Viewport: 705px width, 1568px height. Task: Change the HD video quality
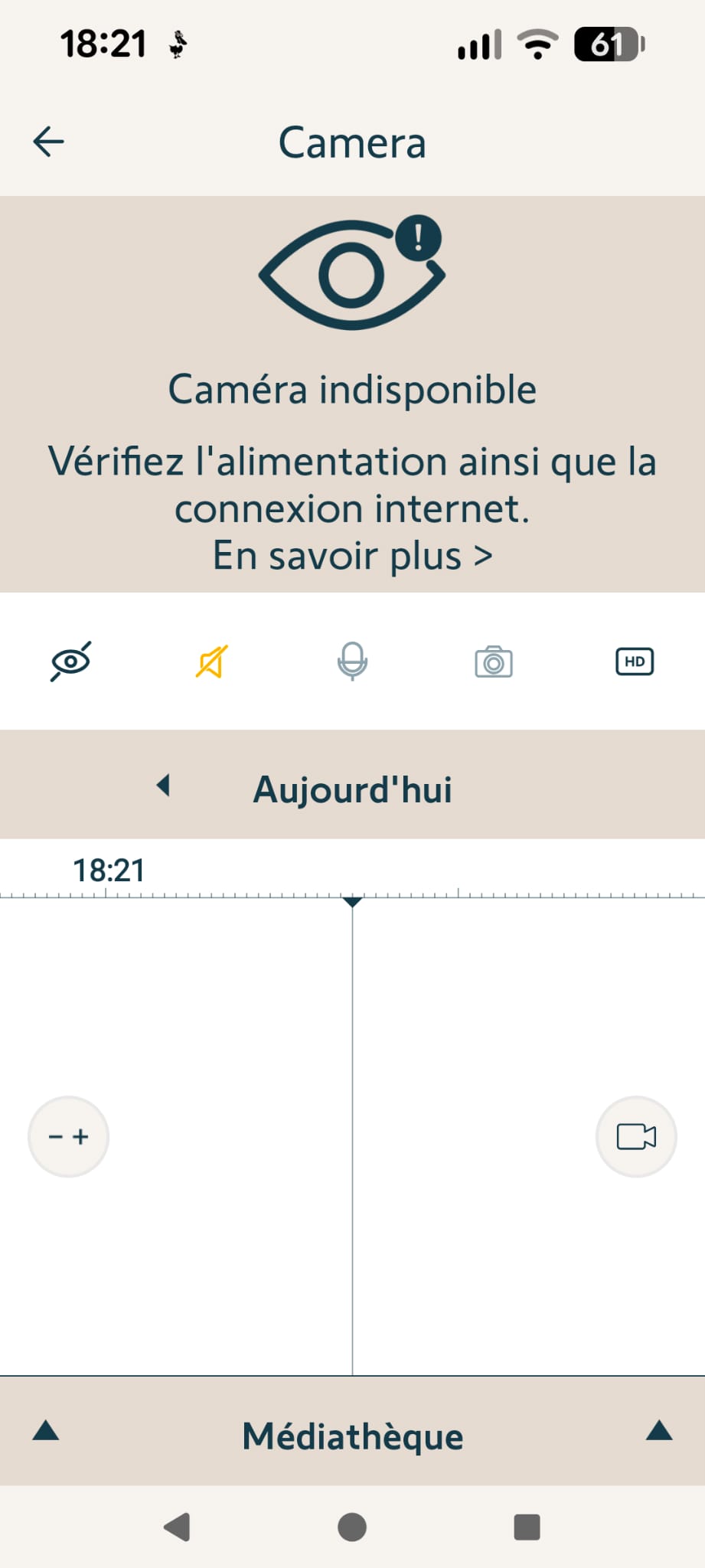pyautogui.click(x=635, y=661)
